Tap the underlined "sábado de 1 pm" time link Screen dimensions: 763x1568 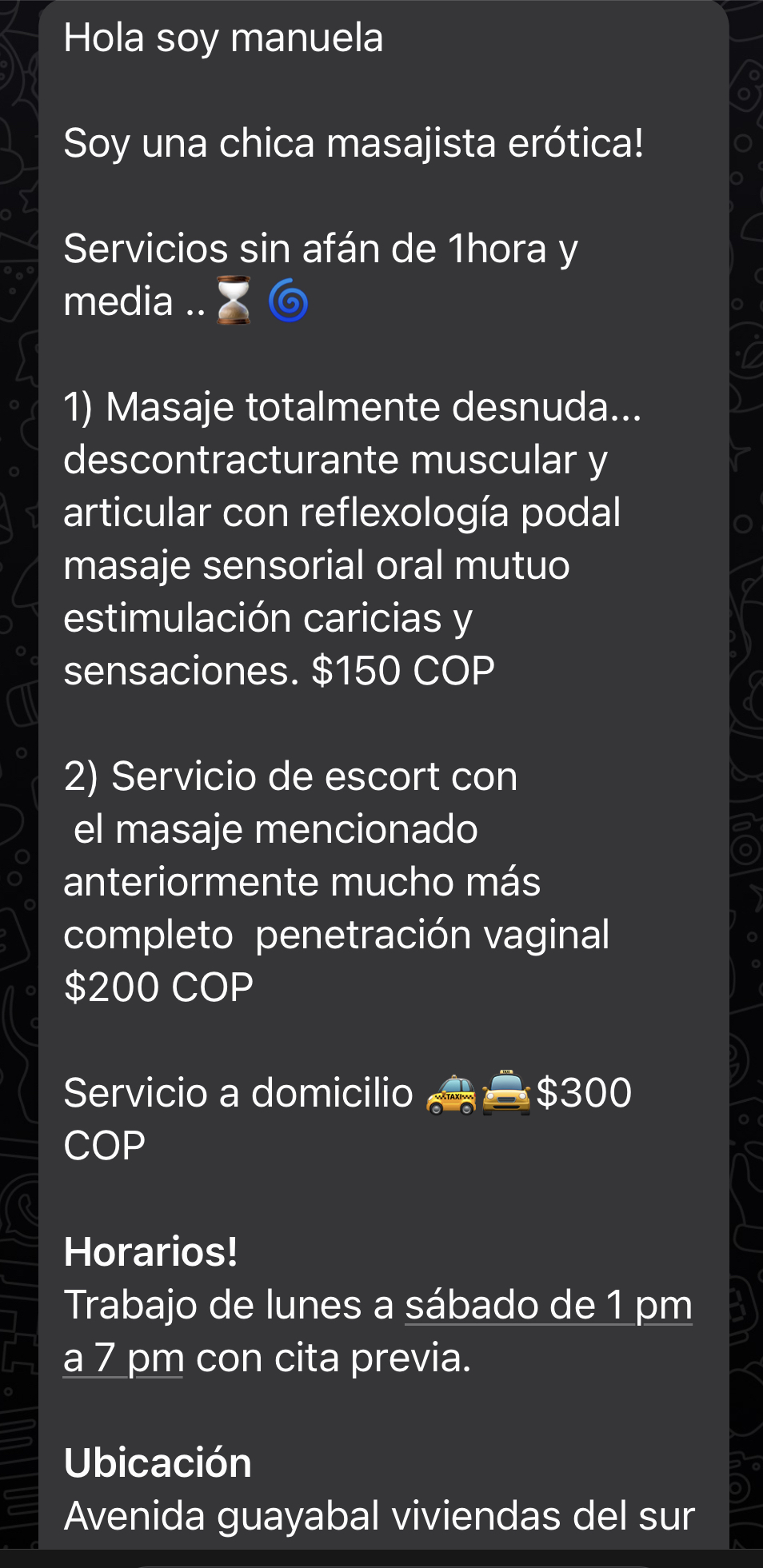548,1306
